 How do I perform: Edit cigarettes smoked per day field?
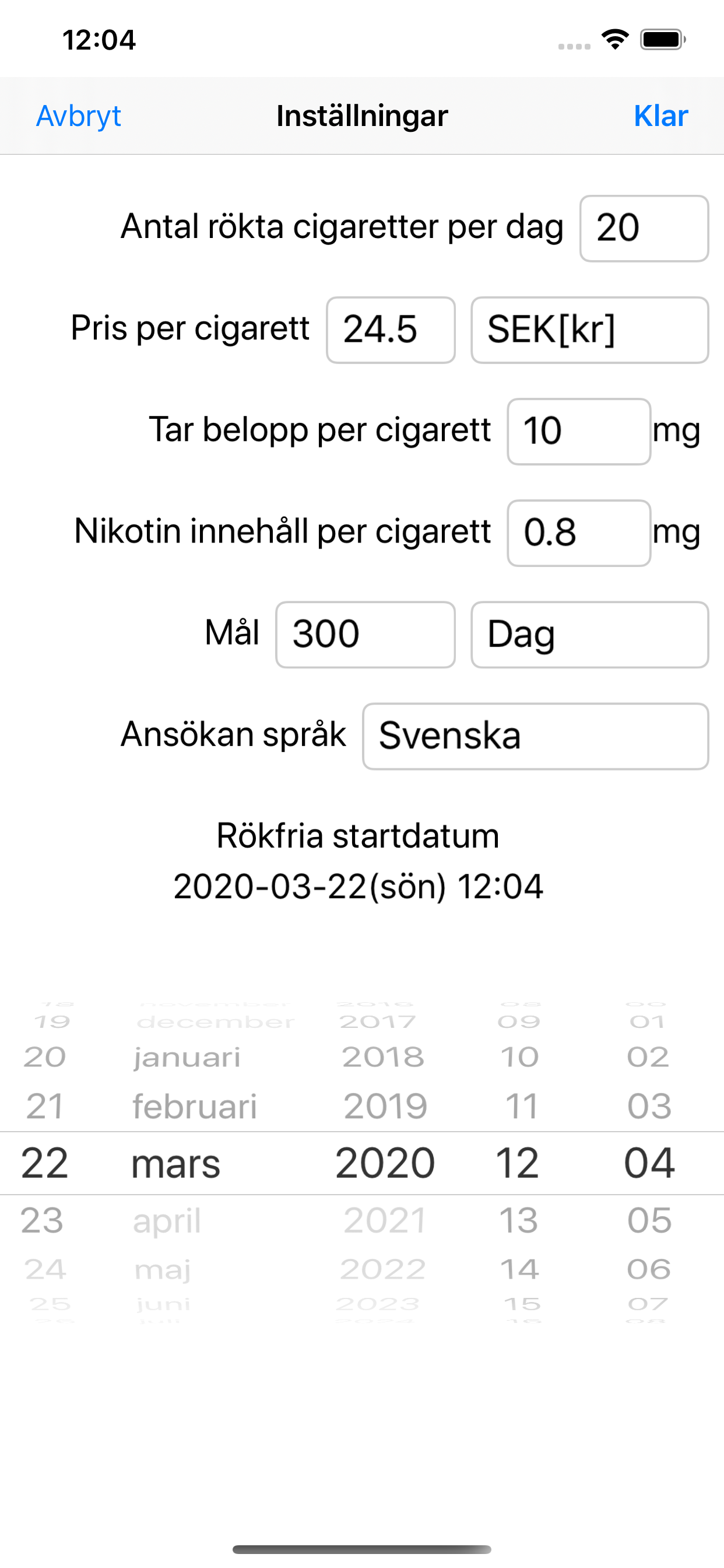(x=644, y=228)
